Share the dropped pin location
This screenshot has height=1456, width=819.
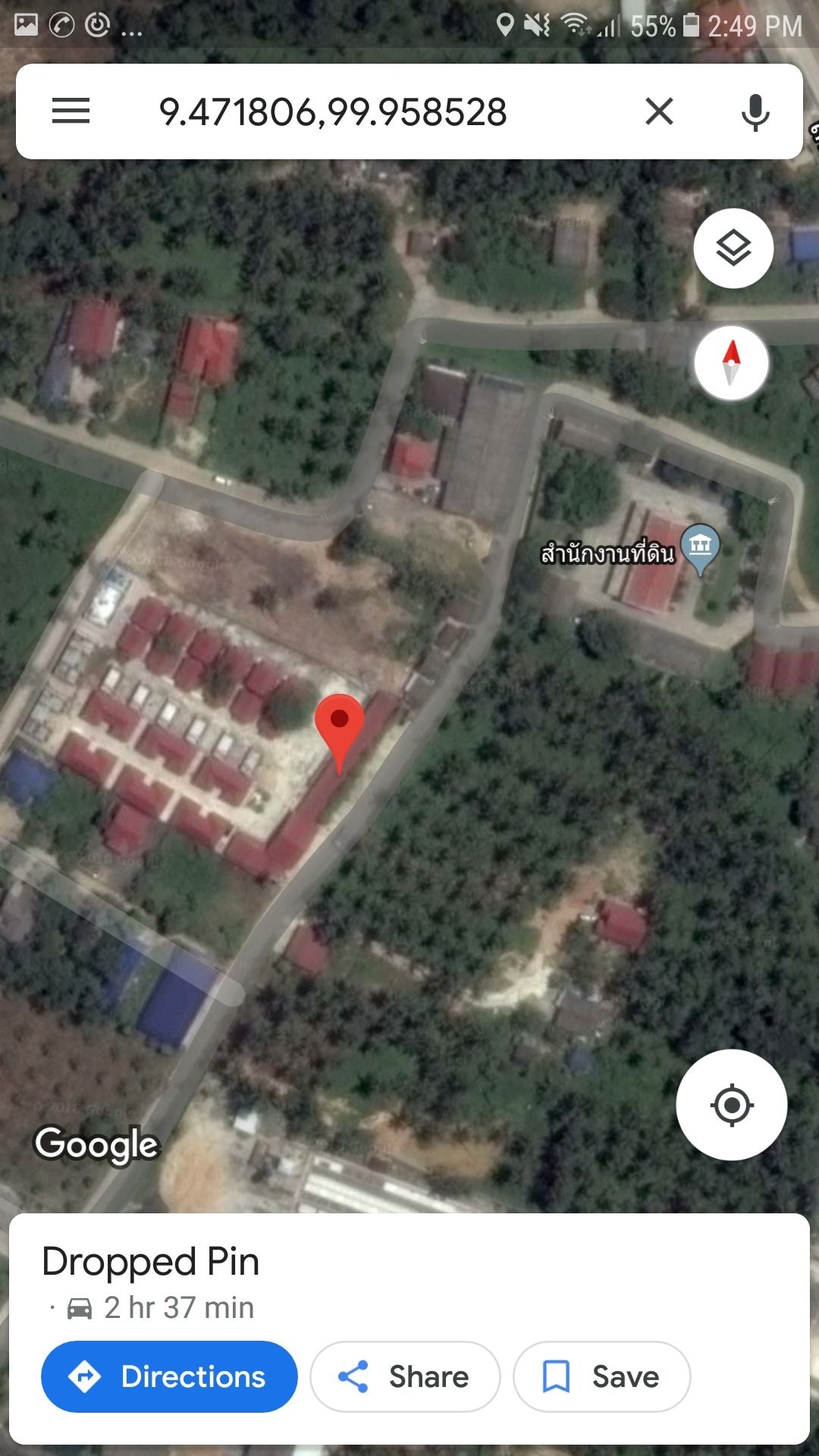click(x=405, y=1376)
